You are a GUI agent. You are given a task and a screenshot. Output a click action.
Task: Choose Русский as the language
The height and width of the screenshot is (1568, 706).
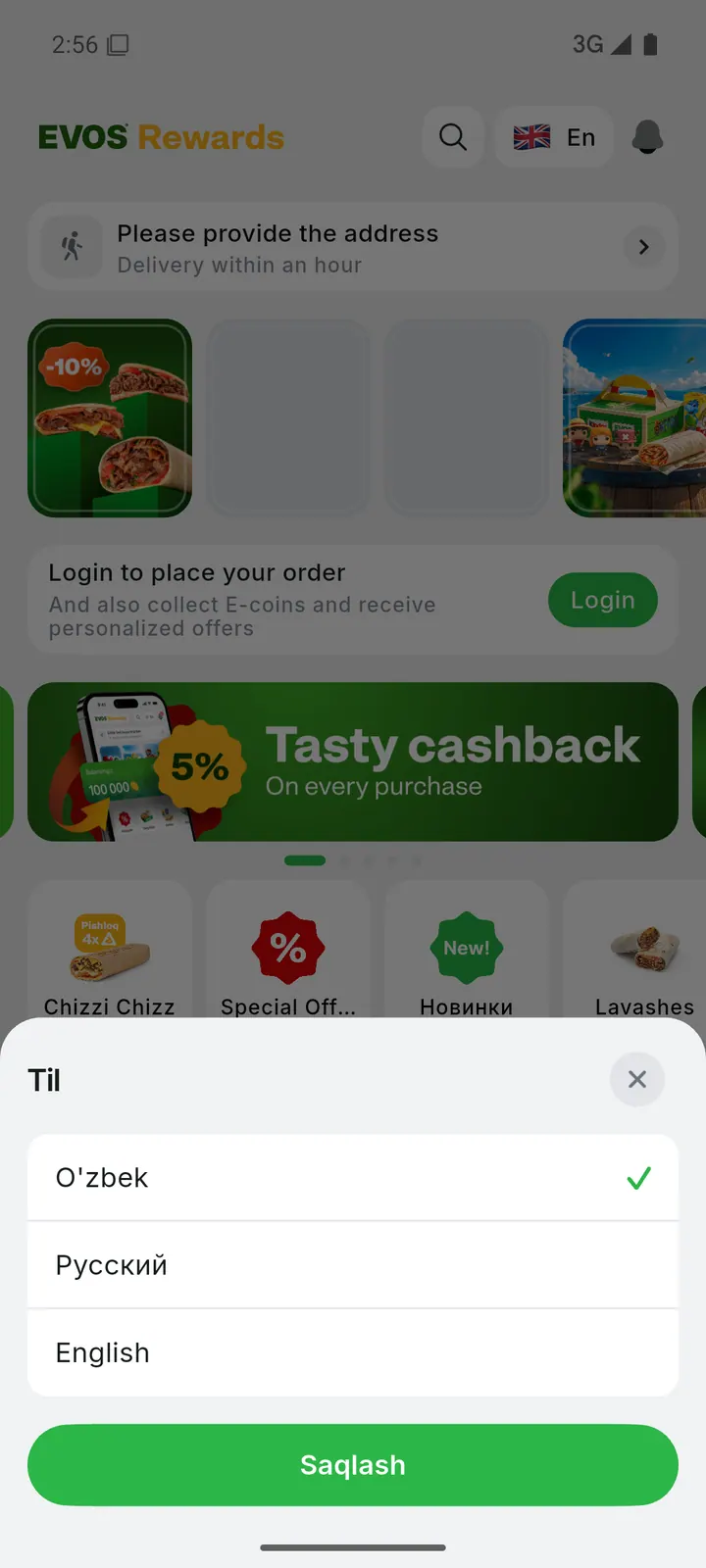[353, 1265]
